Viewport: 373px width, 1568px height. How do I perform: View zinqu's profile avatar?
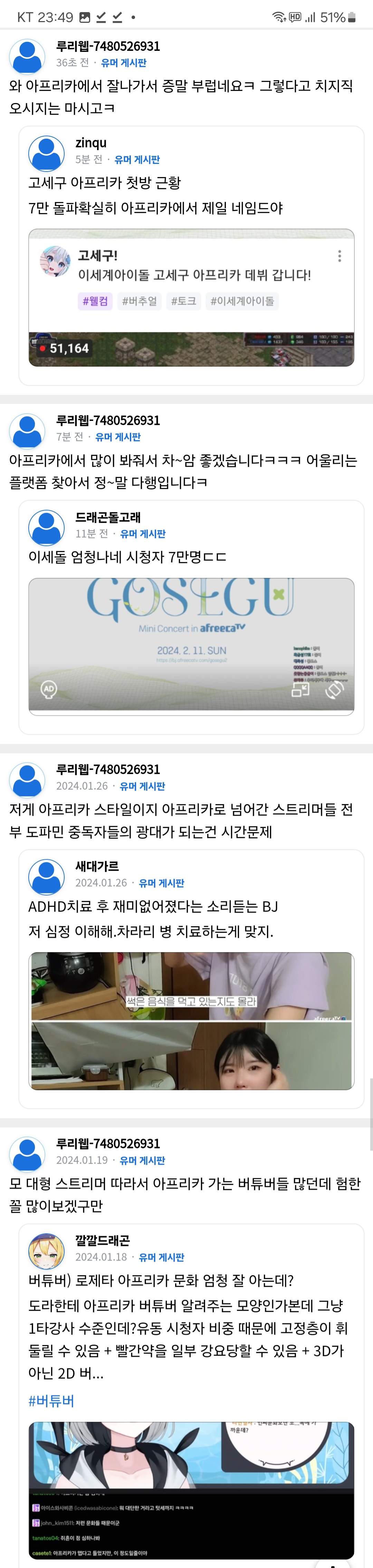[x=47, y=154]
